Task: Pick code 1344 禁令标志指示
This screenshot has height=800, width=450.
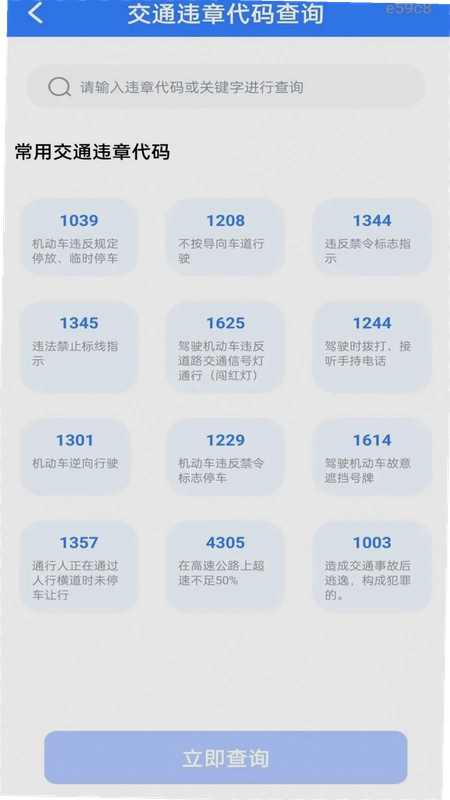Action: point(372,238)
